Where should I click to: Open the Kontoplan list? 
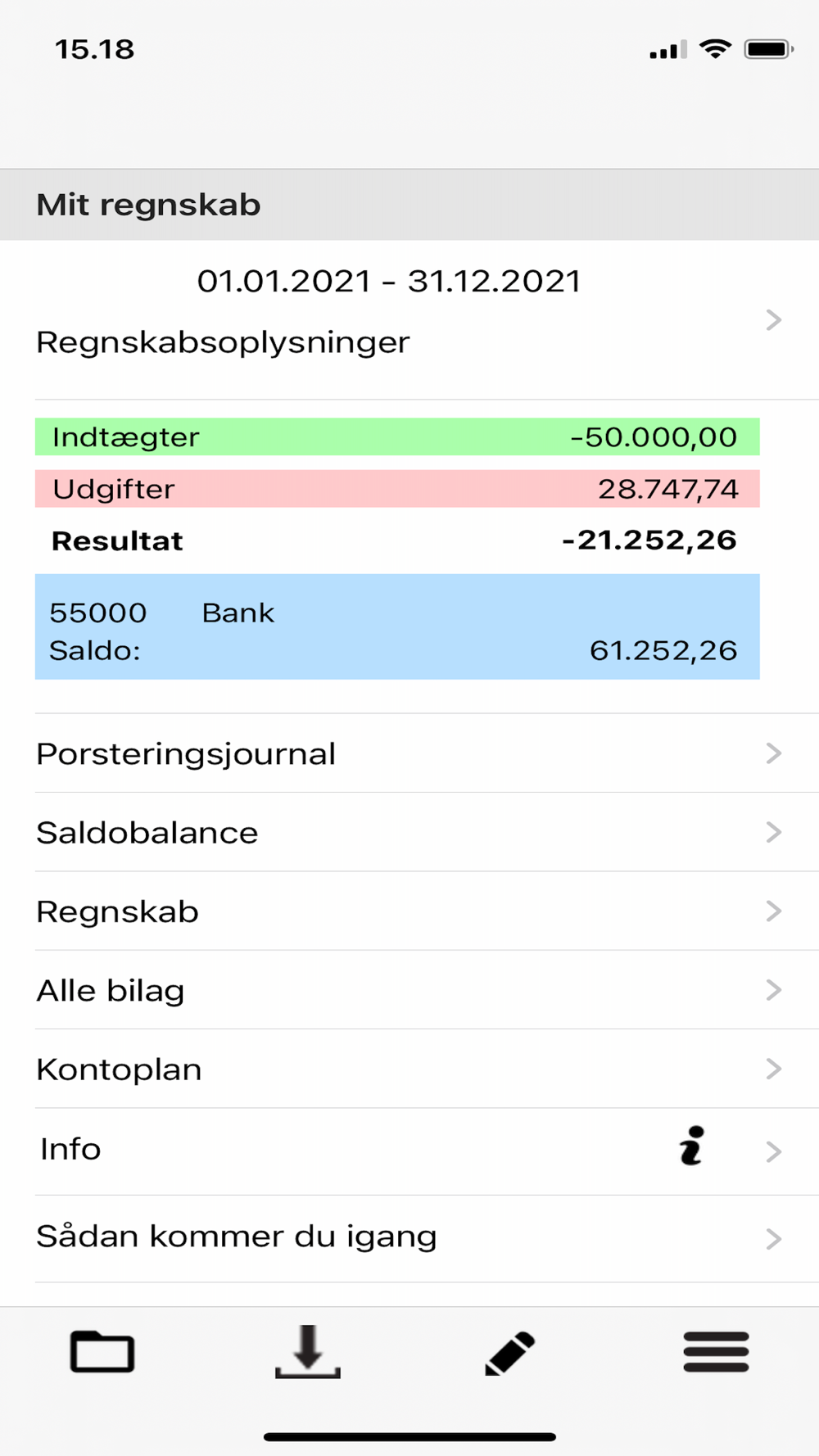(x=408, y=1069)
